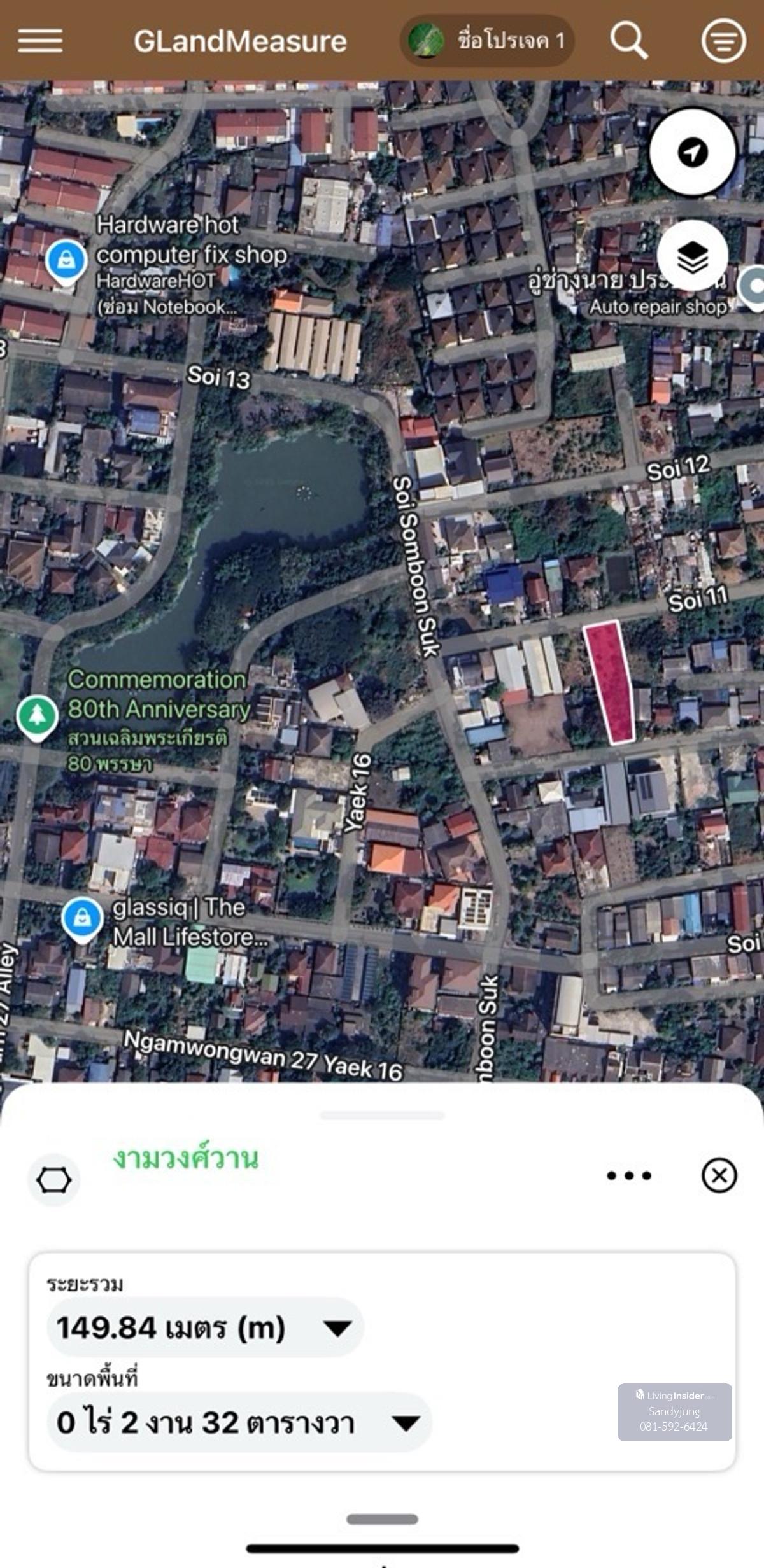Tap the HardwareHOT computer fix shop pin
Viewport: 764px width, 1568px height.
click(66, 261)
